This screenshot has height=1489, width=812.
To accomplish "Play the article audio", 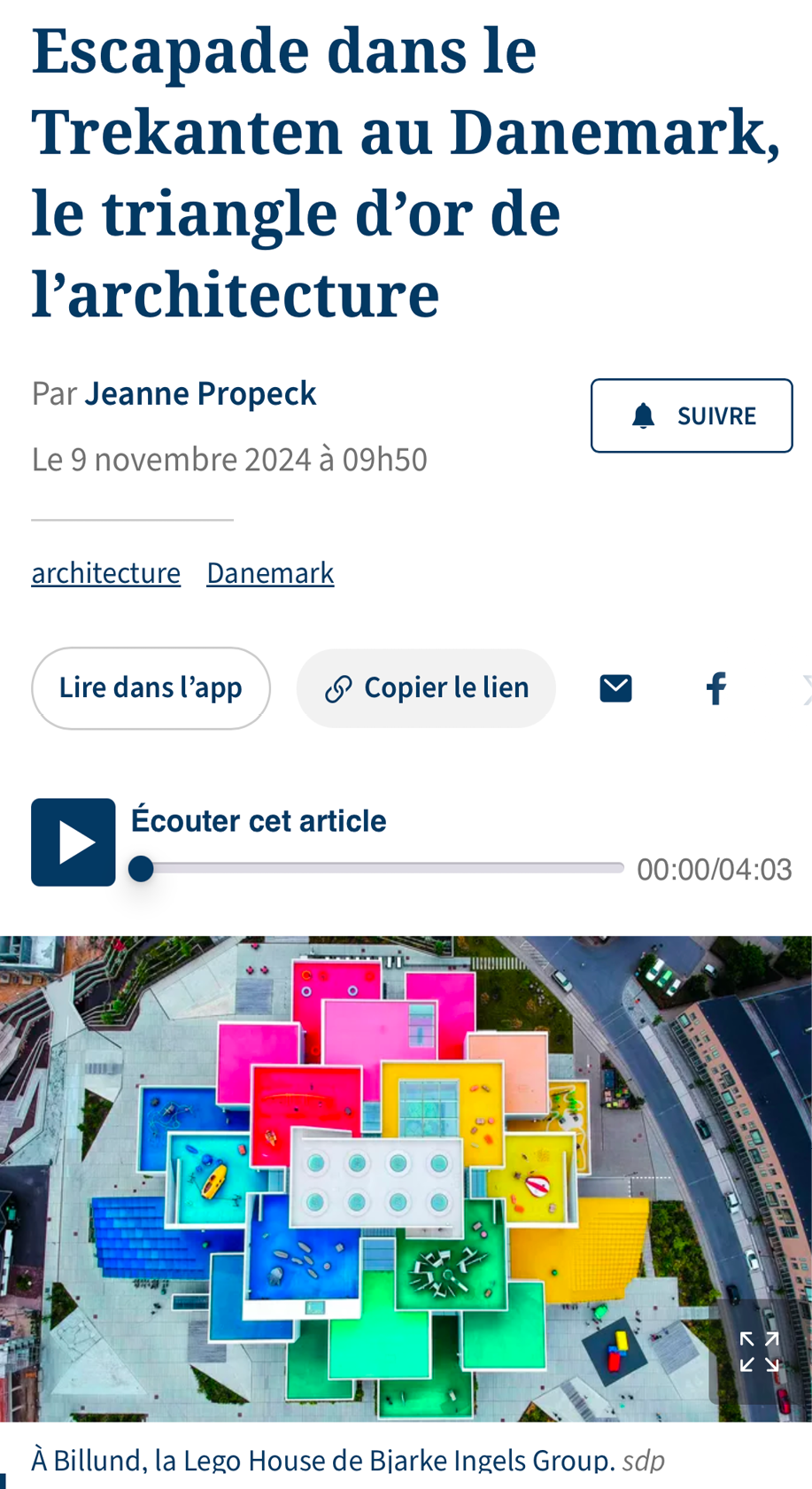I will pyautogui.click(x=73, y=842).
